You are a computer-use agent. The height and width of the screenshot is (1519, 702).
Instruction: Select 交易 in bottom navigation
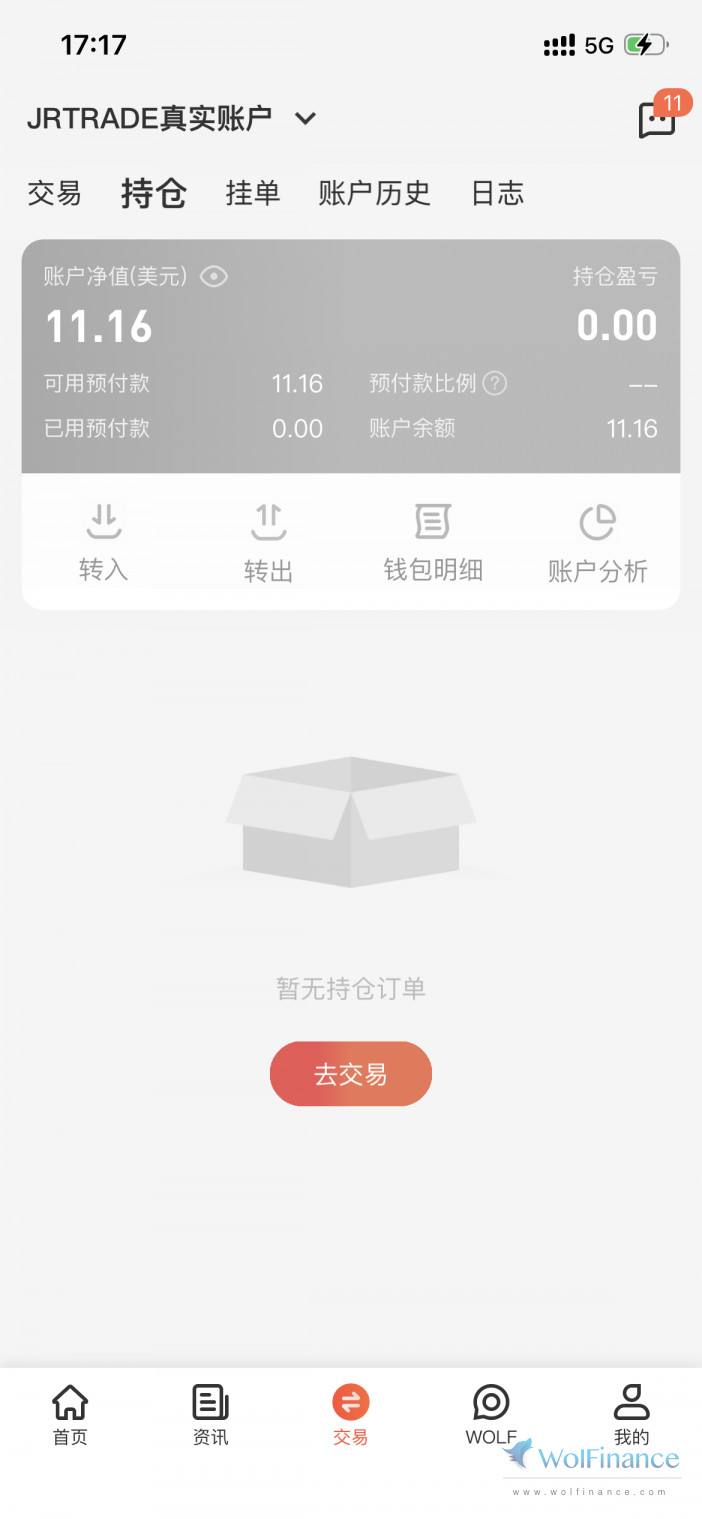pyautogui.click(x=350, y=1414)
